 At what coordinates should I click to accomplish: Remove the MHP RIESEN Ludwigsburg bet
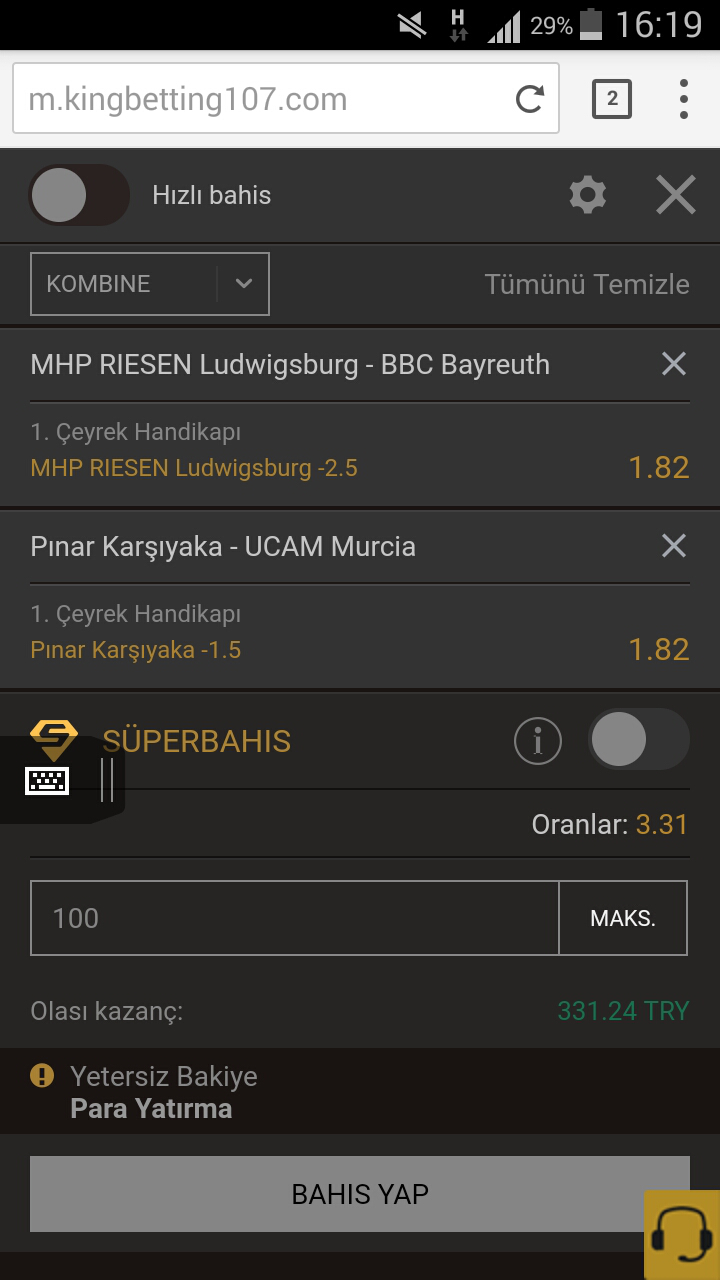pos(674,364)
